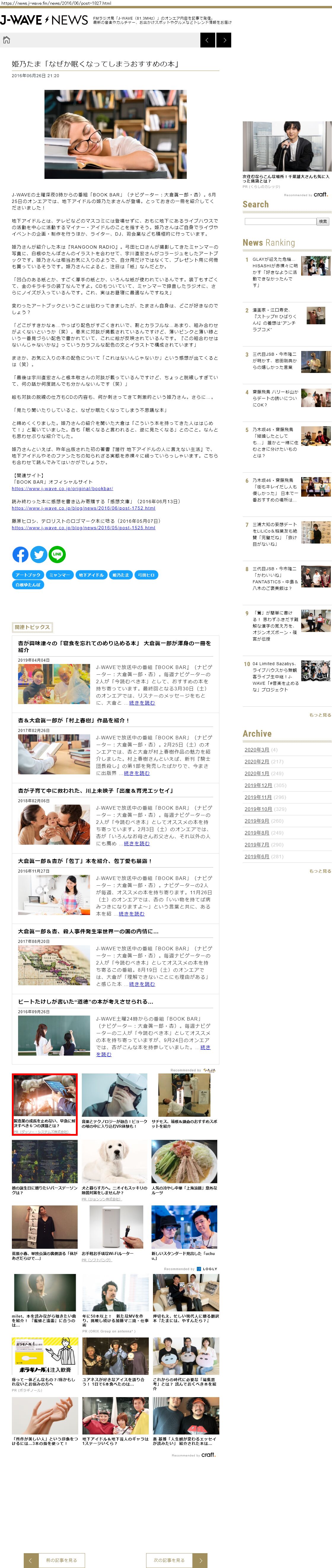The image size is (332, 1568).
Task: Tap もっと見る under News Ranking
Action: pyautogui.click(x=320, y=715)
